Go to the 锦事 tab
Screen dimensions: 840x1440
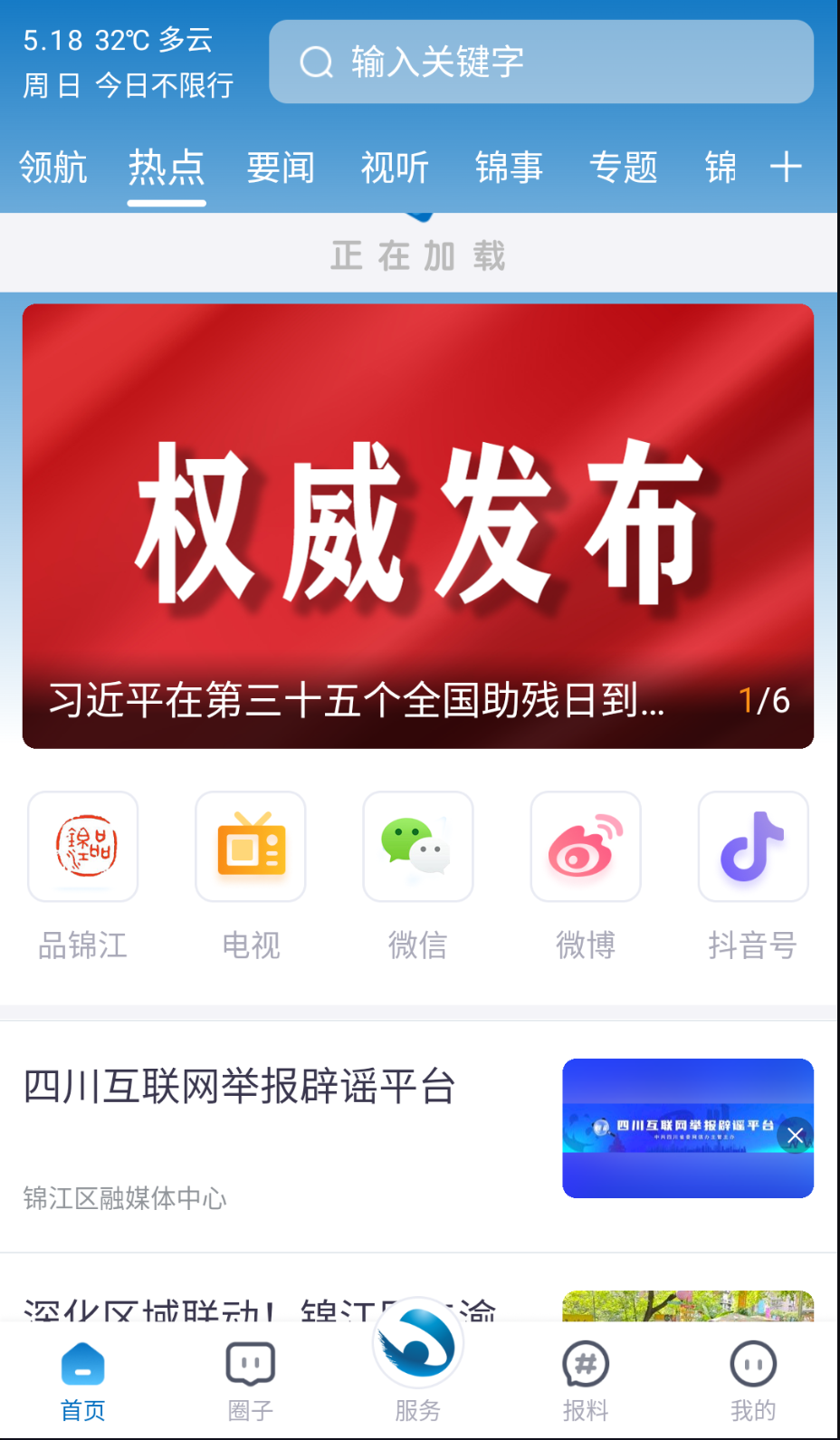(509, 168)
